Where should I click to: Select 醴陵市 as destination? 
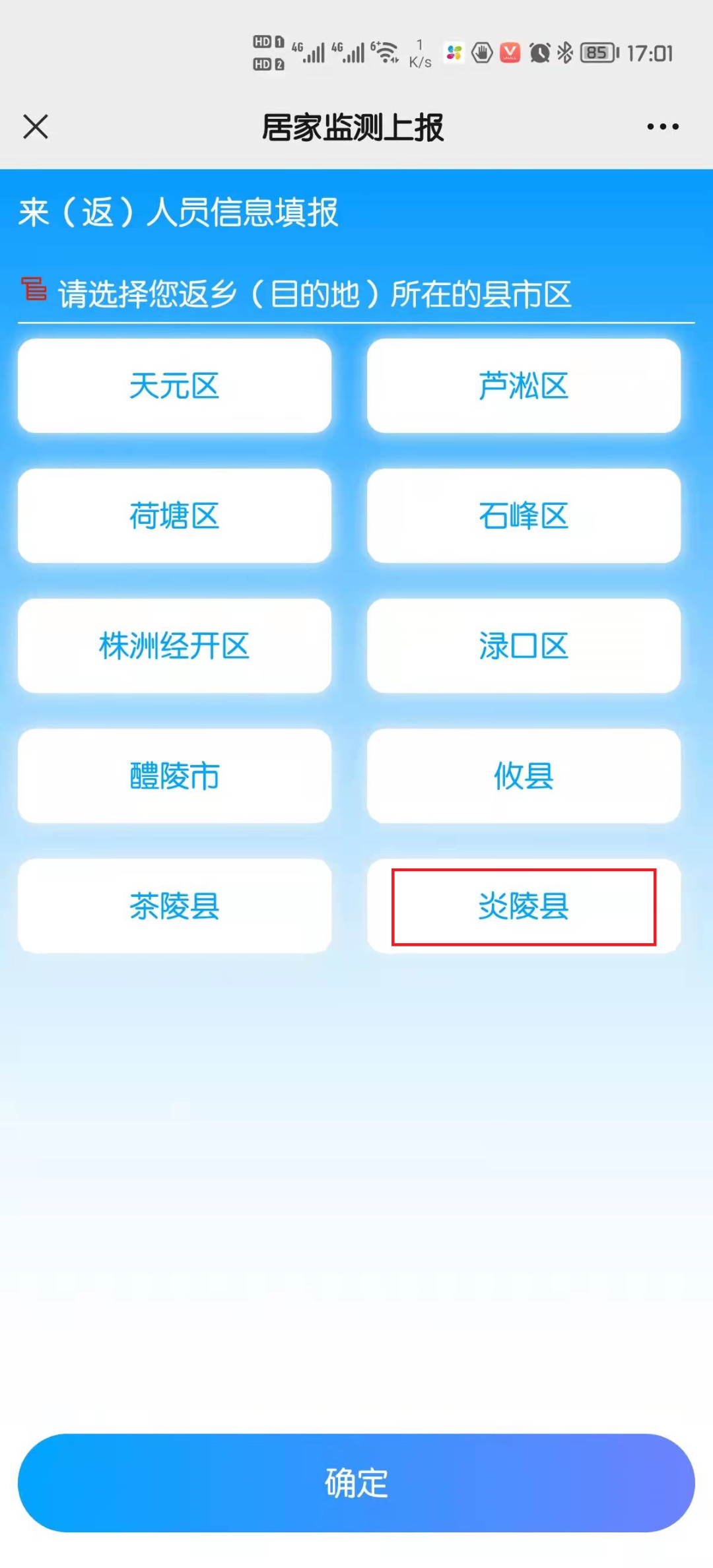174,776
